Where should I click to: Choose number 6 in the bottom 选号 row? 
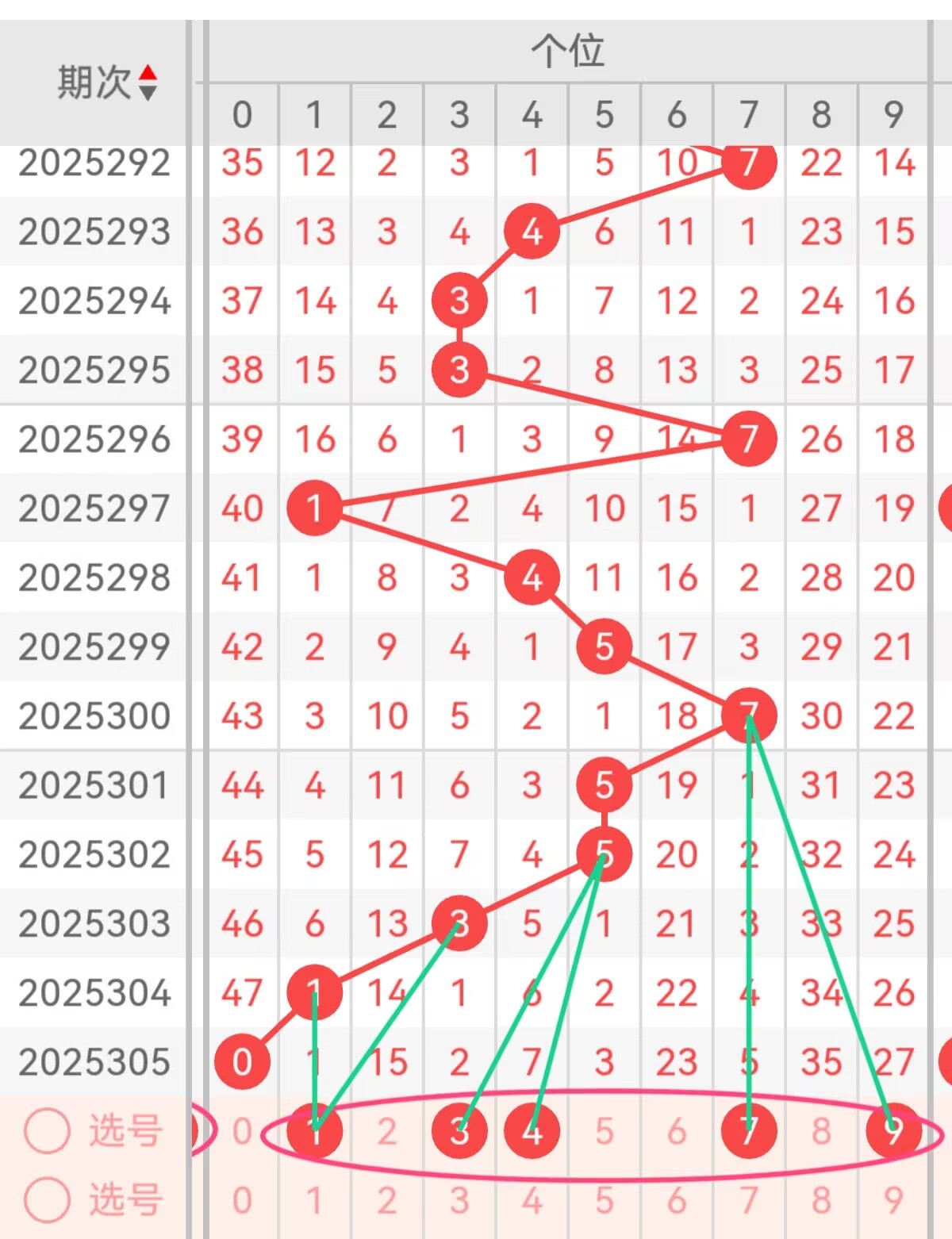point(677,1200)
